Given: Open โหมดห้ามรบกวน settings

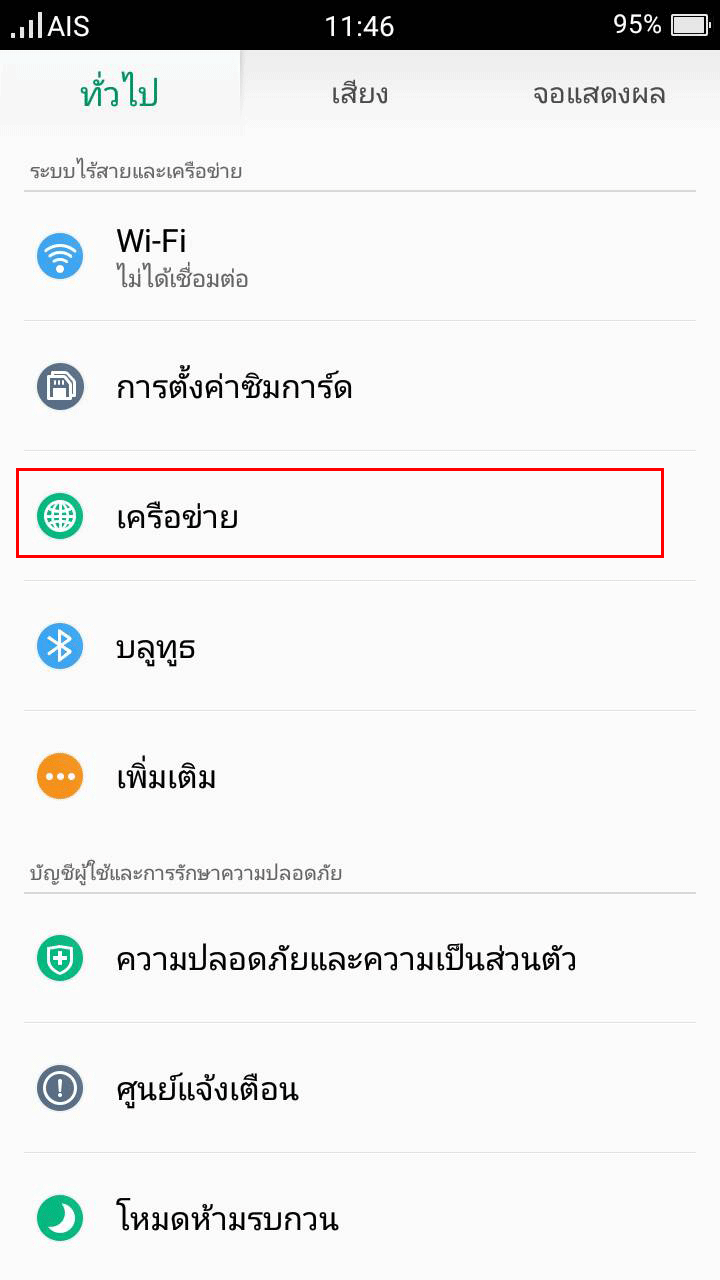Looking at the screenshot, I should [360, 1217].
